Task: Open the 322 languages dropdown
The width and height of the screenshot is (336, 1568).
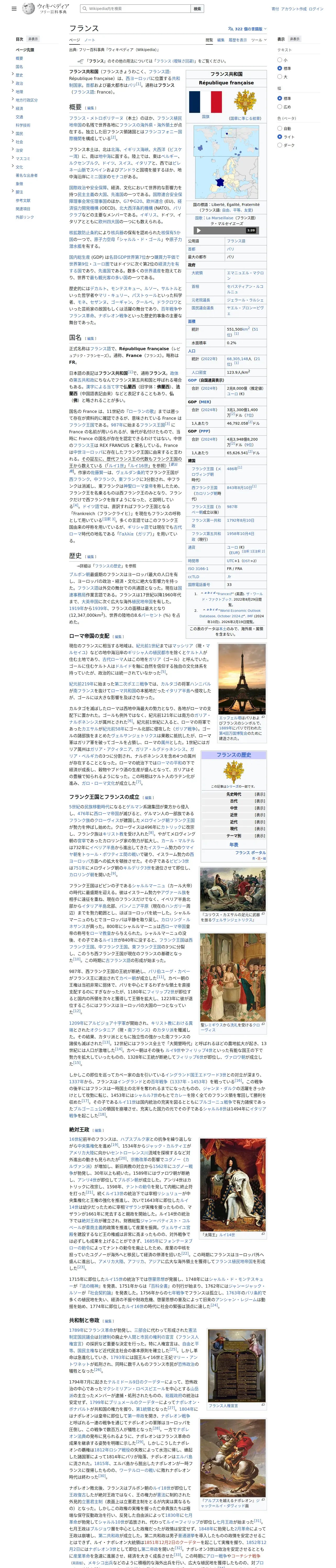Action: coord(247,28)
